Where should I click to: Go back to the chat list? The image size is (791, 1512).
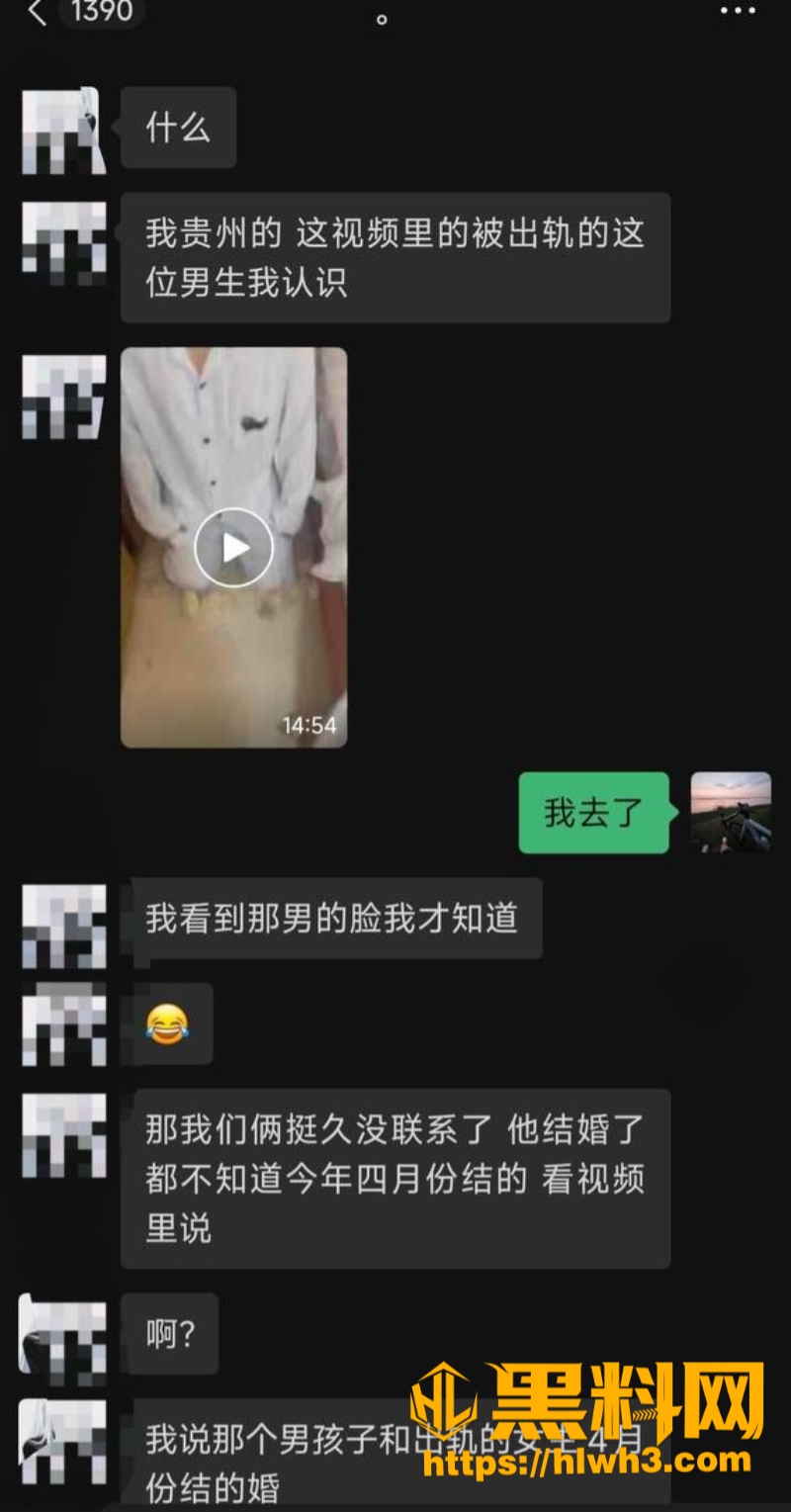[38, 13]
